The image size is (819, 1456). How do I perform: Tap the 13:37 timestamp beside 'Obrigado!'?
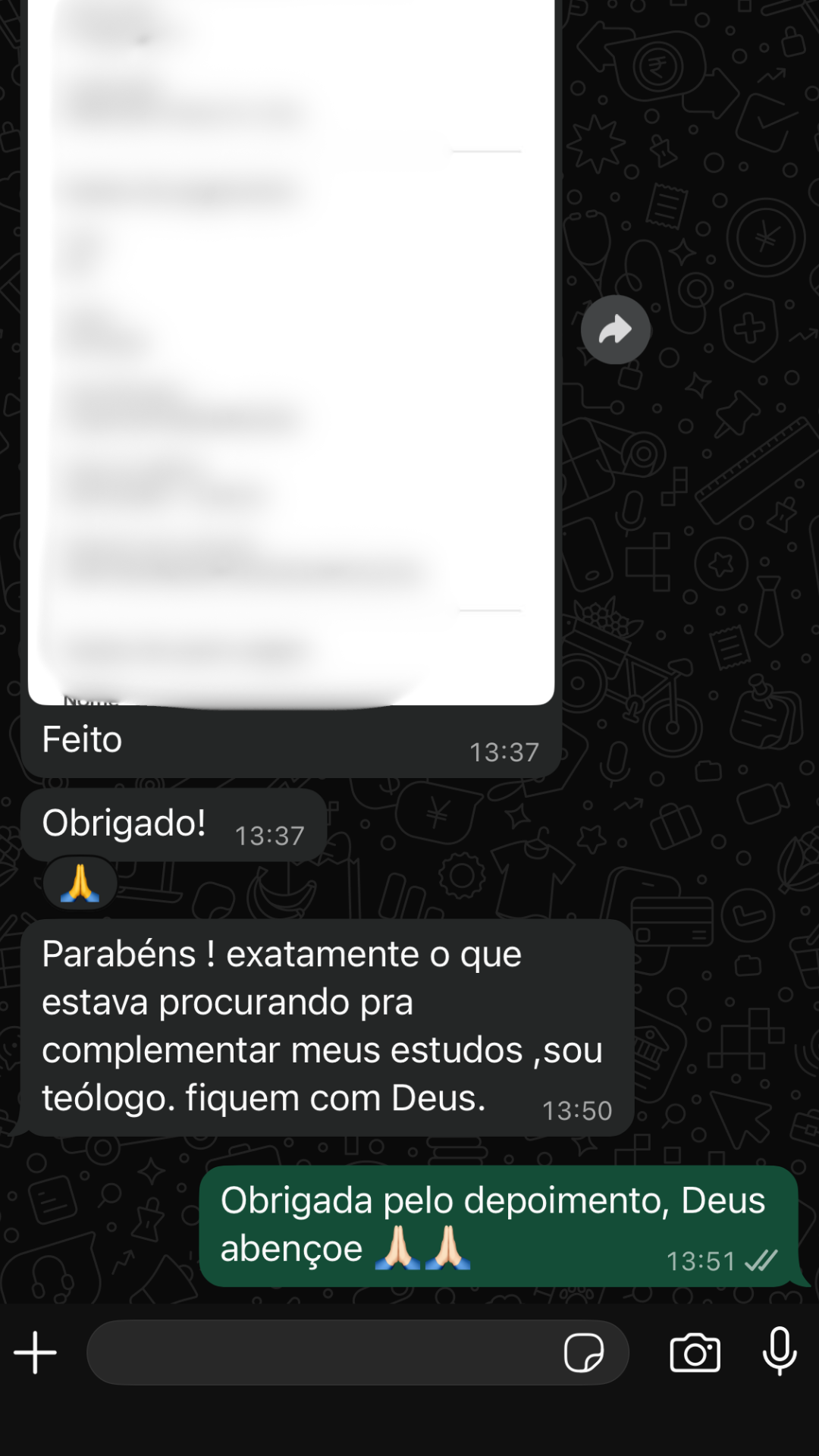click(x=269, y=834)
